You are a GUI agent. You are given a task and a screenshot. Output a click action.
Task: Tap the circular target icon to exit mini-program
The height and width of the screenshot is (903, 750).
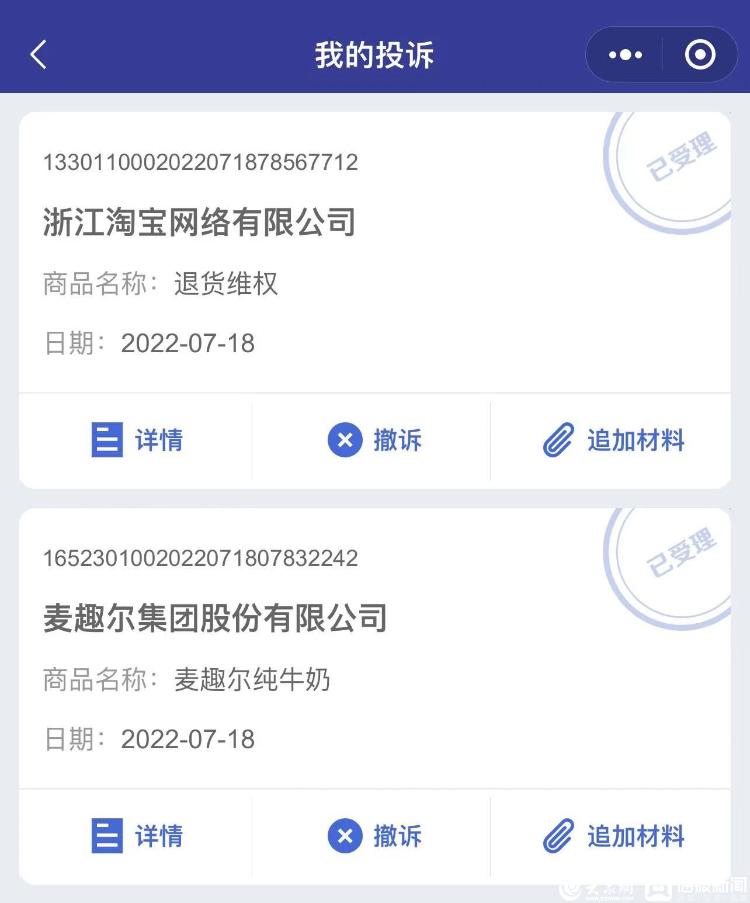pos(699,54)
